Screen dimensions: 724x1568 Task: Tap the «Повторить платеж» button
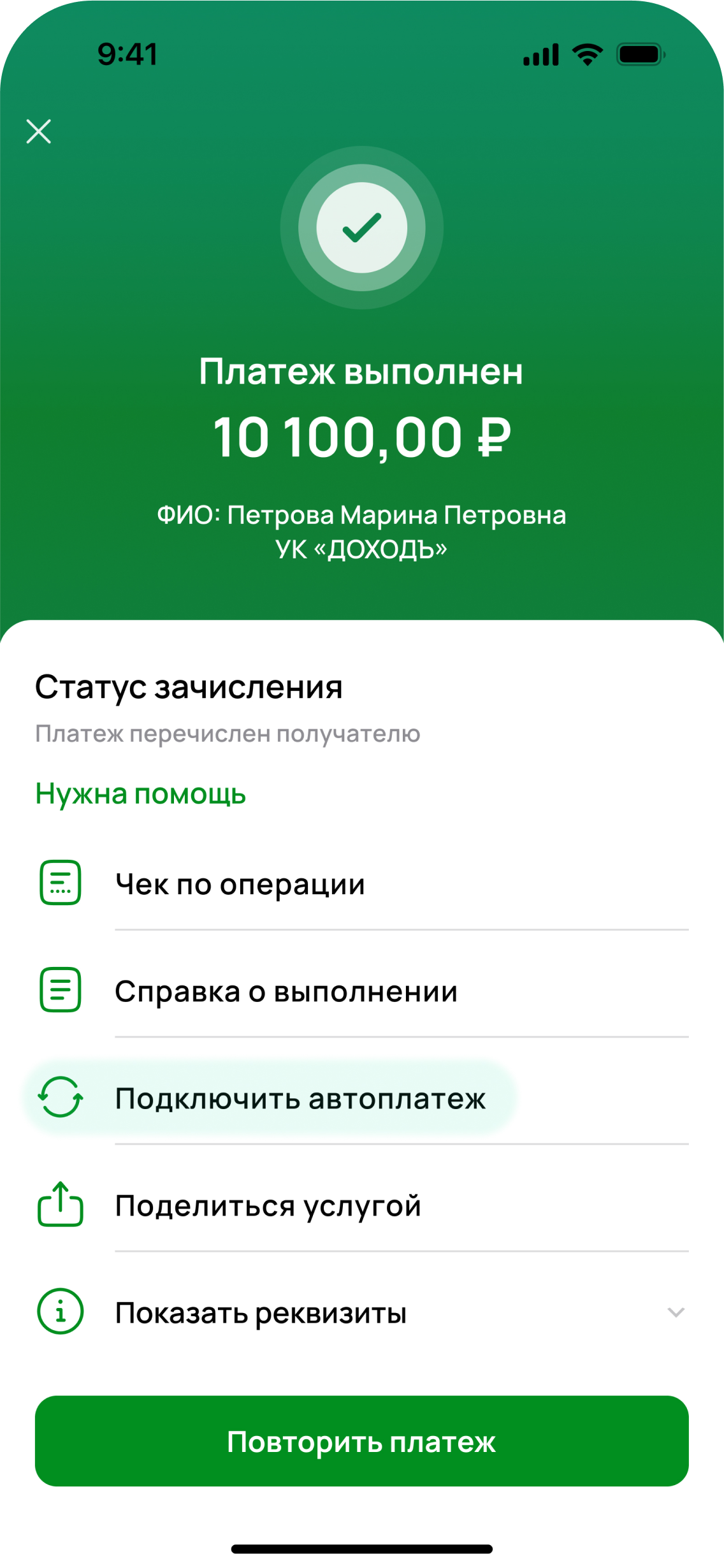click(x=362, y=1441)
